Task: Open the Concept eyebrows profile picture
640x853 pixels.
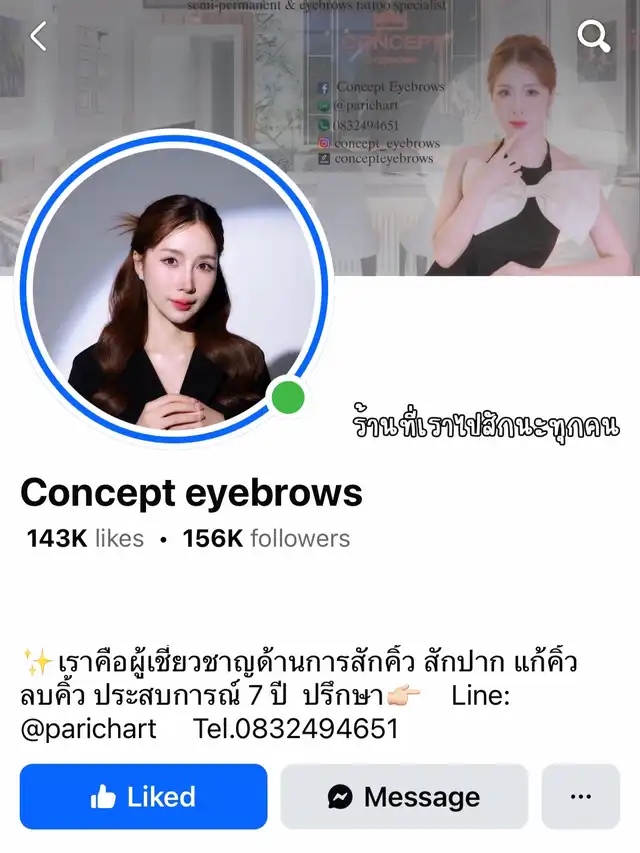Action: tap(174, 288)
